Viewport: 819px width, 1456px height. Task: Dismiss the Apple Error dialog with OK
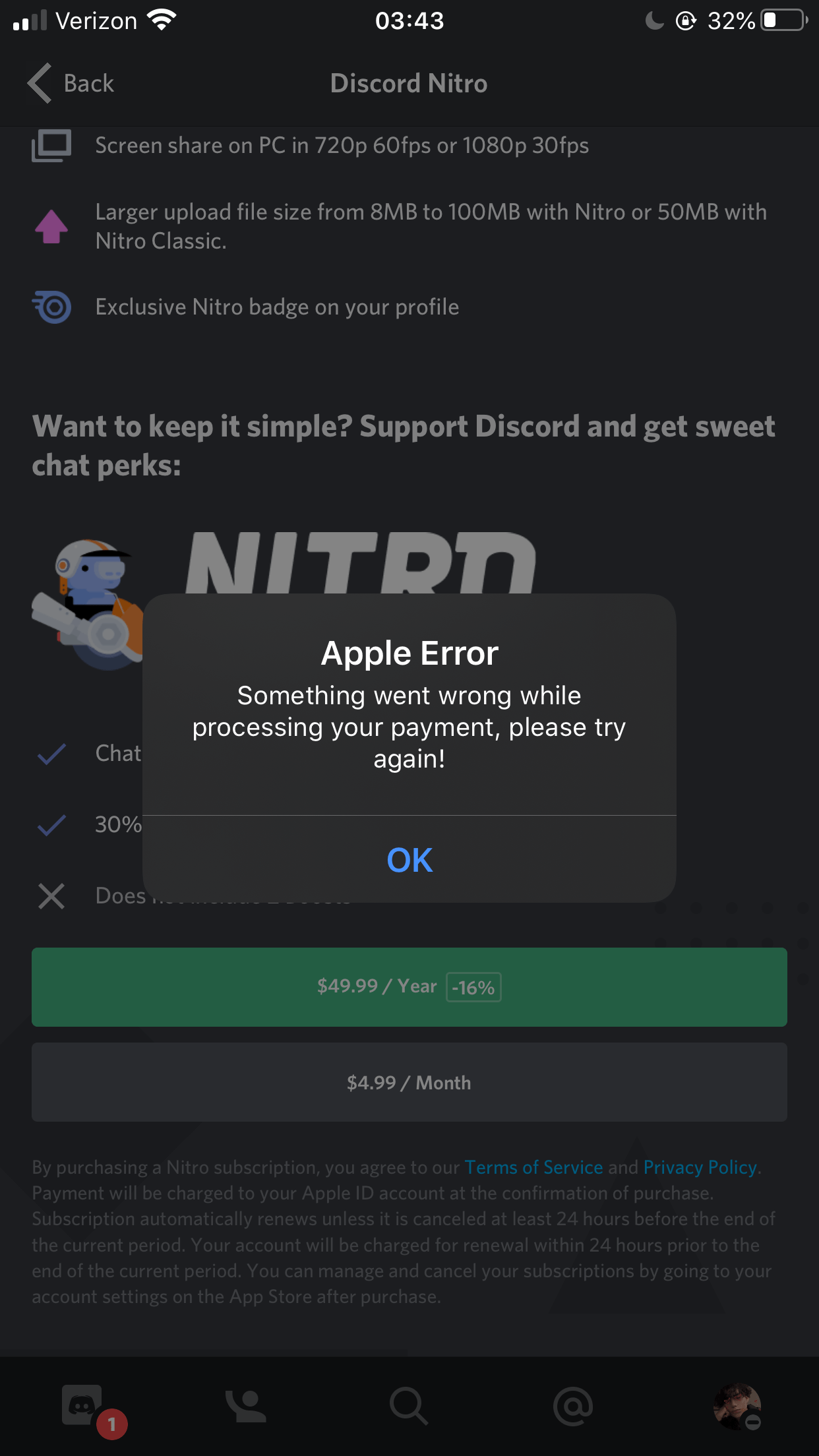point(409,859)
